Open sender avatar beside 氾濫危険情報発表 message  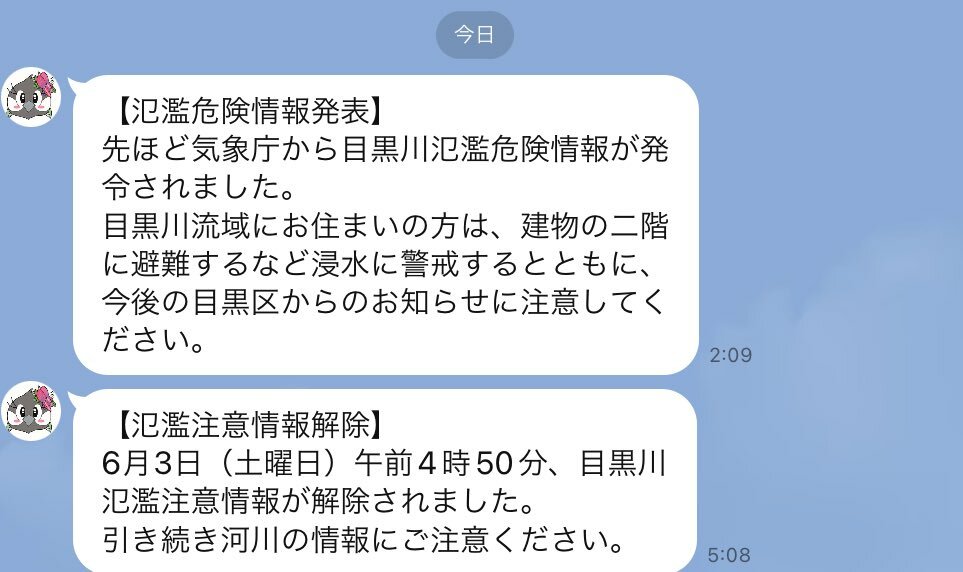(34, 98)
